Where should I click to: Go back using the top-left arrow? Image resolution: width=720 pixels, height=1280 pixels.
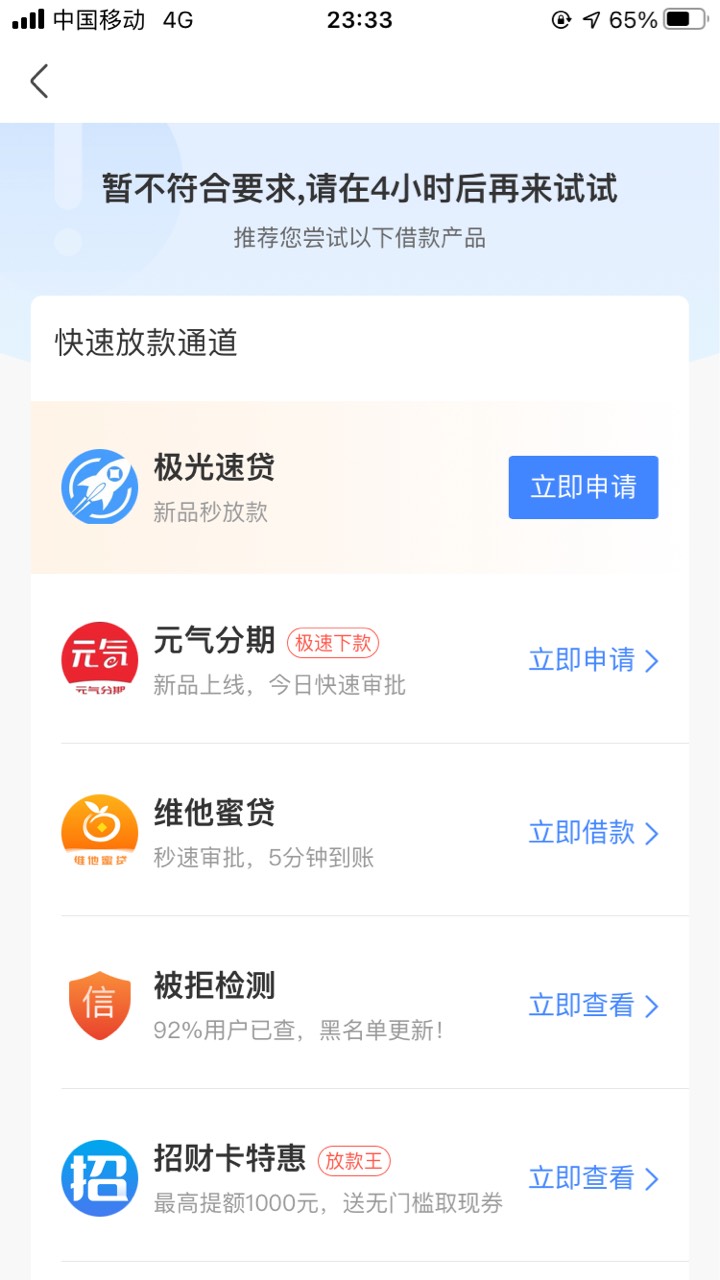point(39,81)
